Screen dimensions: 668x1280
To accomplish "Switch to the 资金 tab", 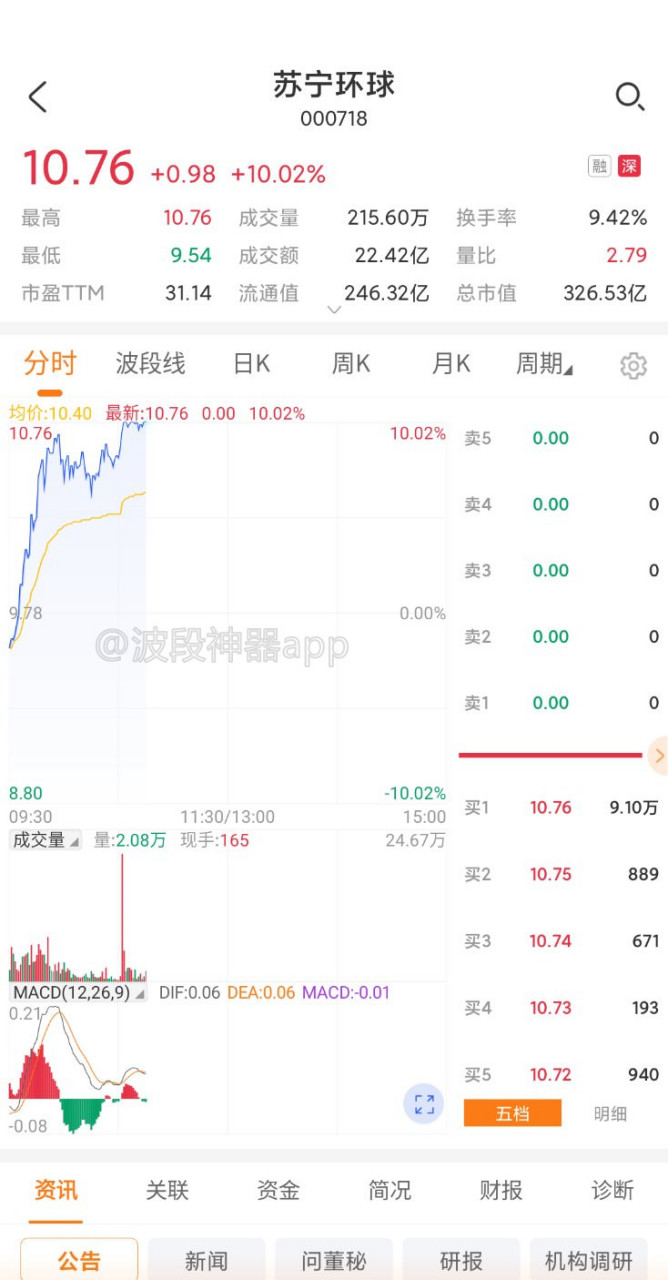I will pos(278,1190).
